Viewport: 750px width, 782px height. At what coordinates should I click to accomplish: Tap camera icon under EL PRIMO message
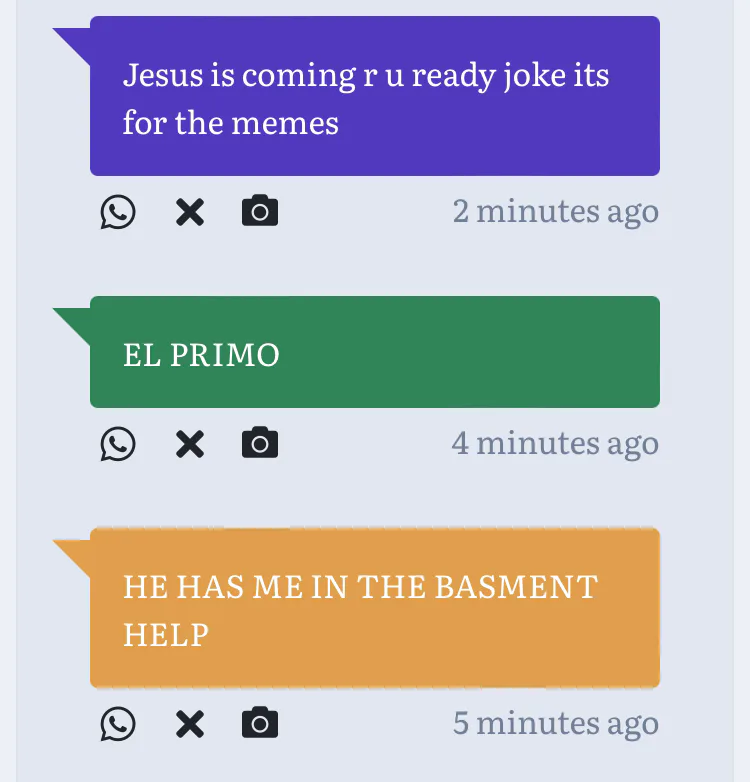click(260, 443)
